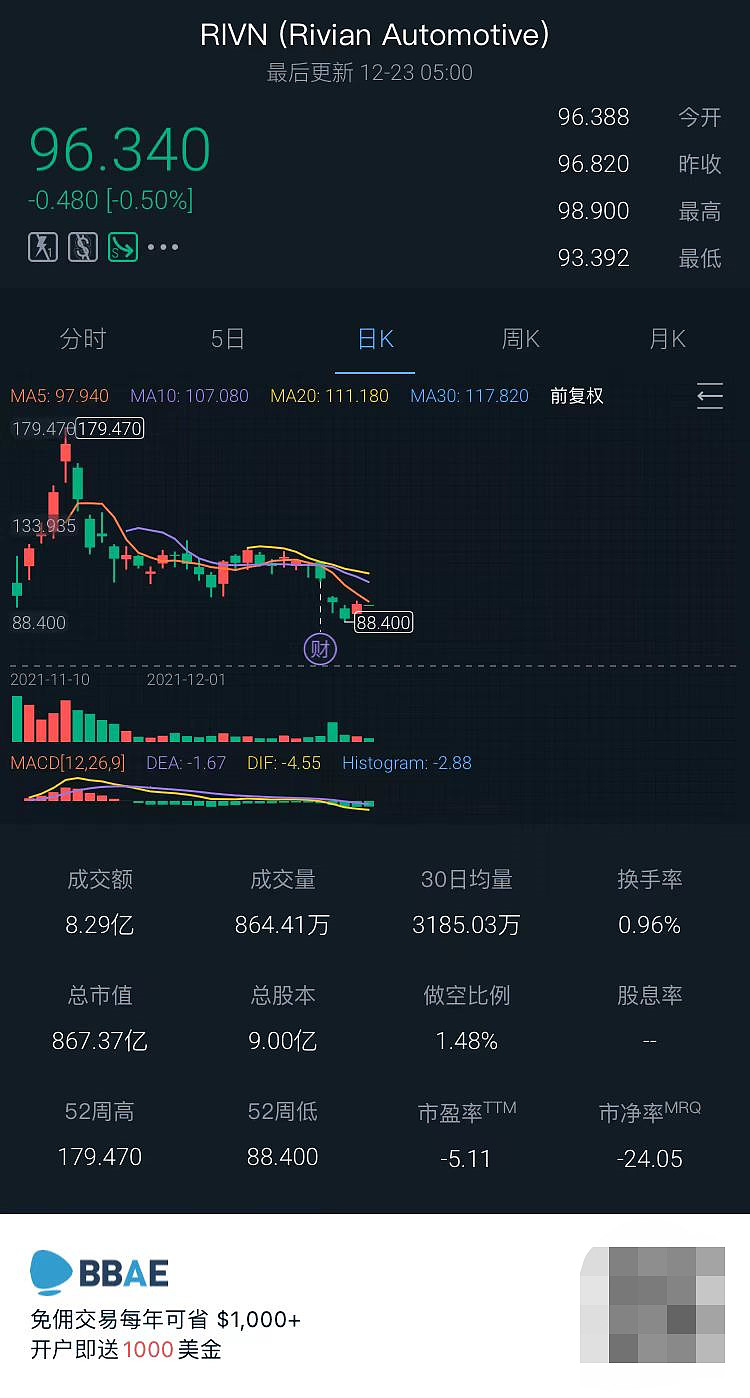The image size is (750, 1398).
Task: Switch to the 分时 chart tab
Action: click(82, 339)
